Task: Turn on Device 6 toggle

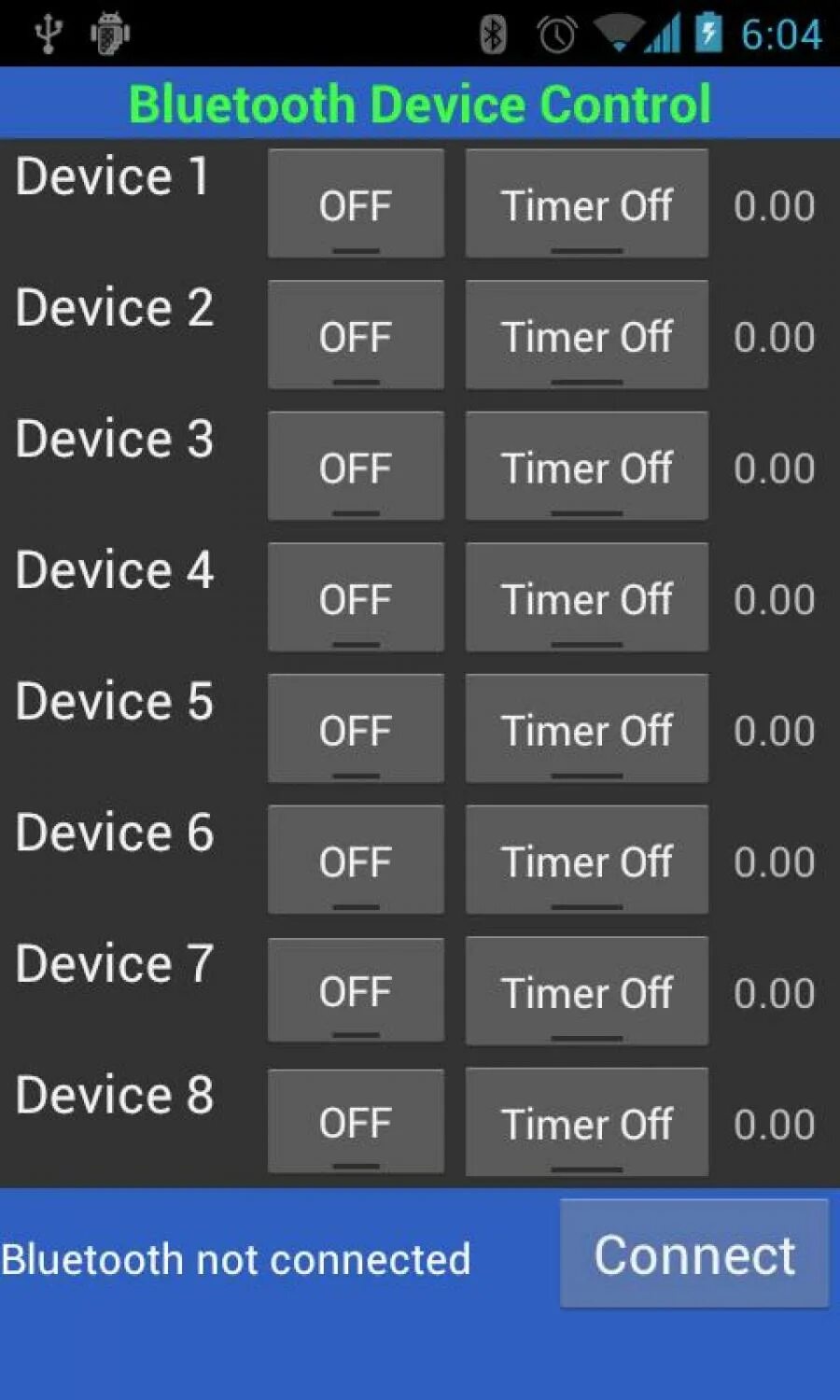Action: [x=356, y=860]
